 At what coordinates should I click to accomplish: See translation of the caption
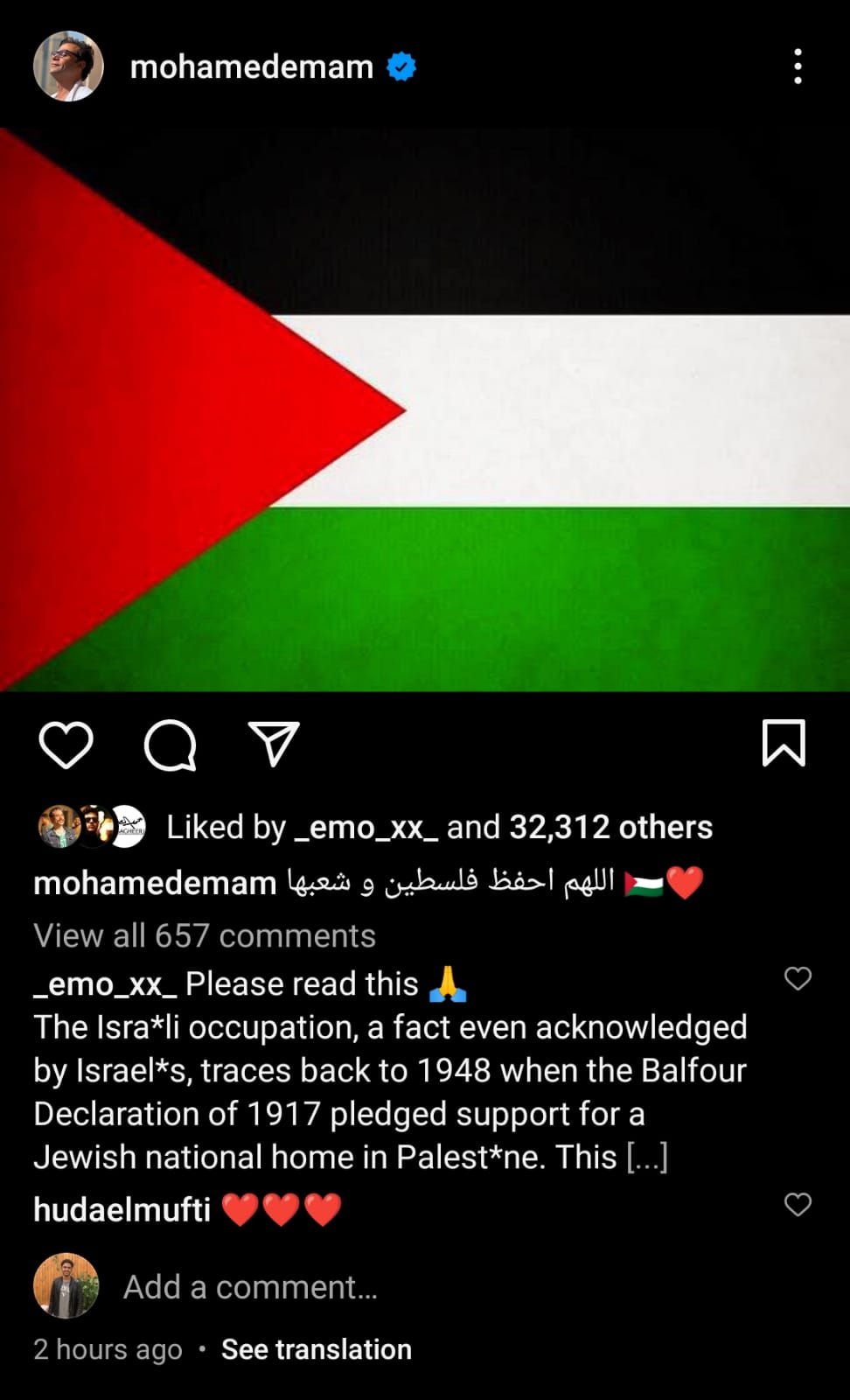pyautogui.click(x=316, y=1349)
